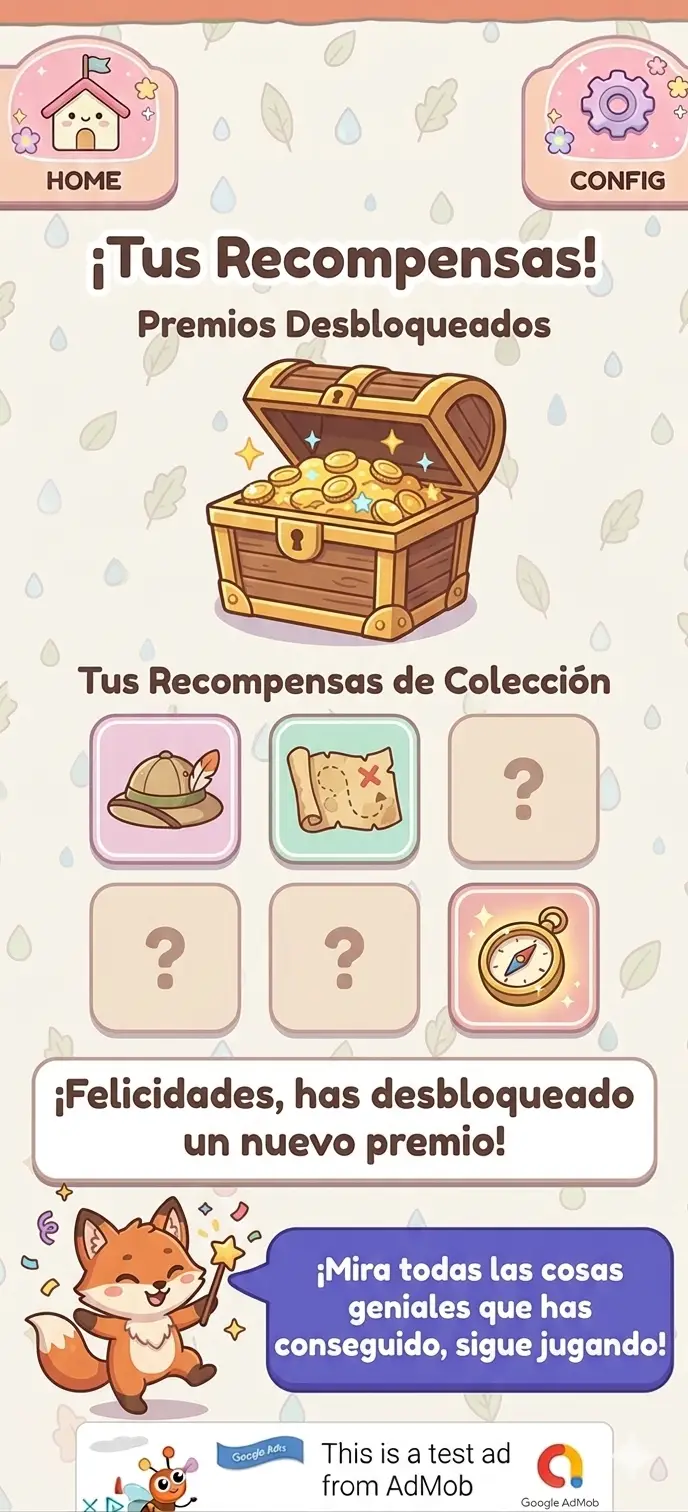View the explorer hat reward
This screenshot has height=1512, width=688.
[x=165, y=789]
